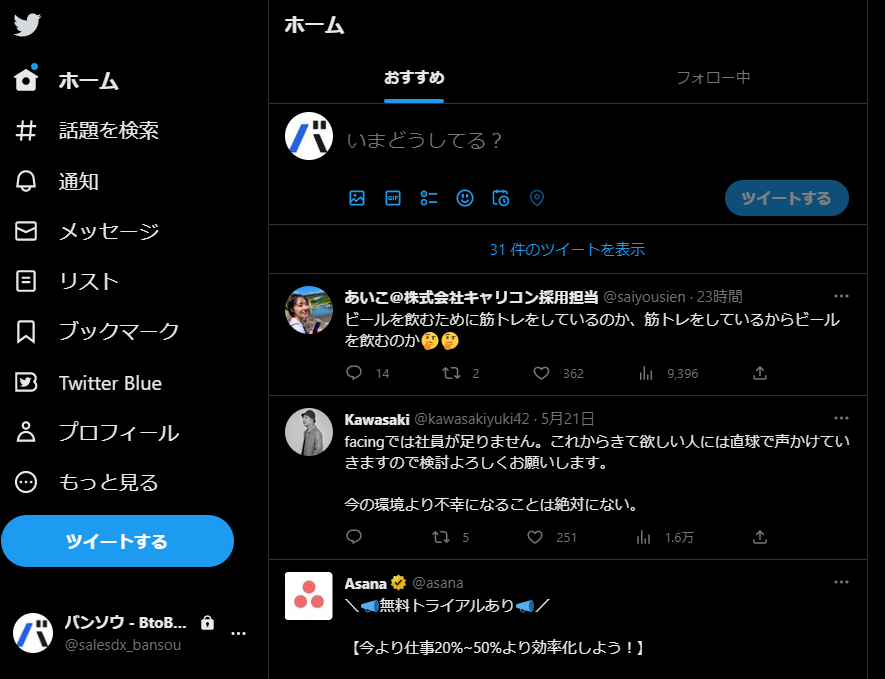
Task: Expand もっと見る menu
Action: pyautogui.click(x=108, y=483)
